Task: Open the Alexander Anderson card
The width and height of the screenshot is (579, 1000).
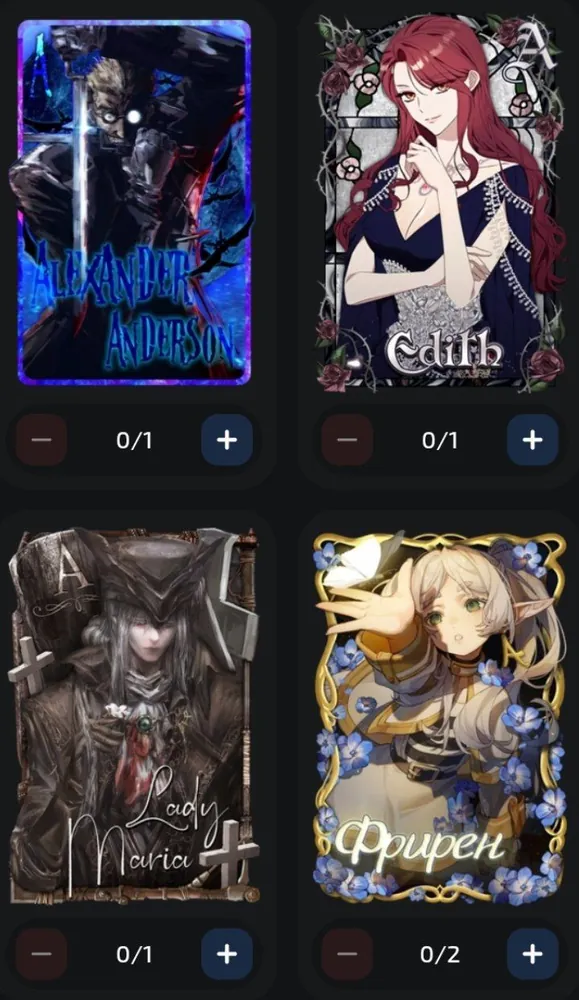Action: [x=134, y=202]
